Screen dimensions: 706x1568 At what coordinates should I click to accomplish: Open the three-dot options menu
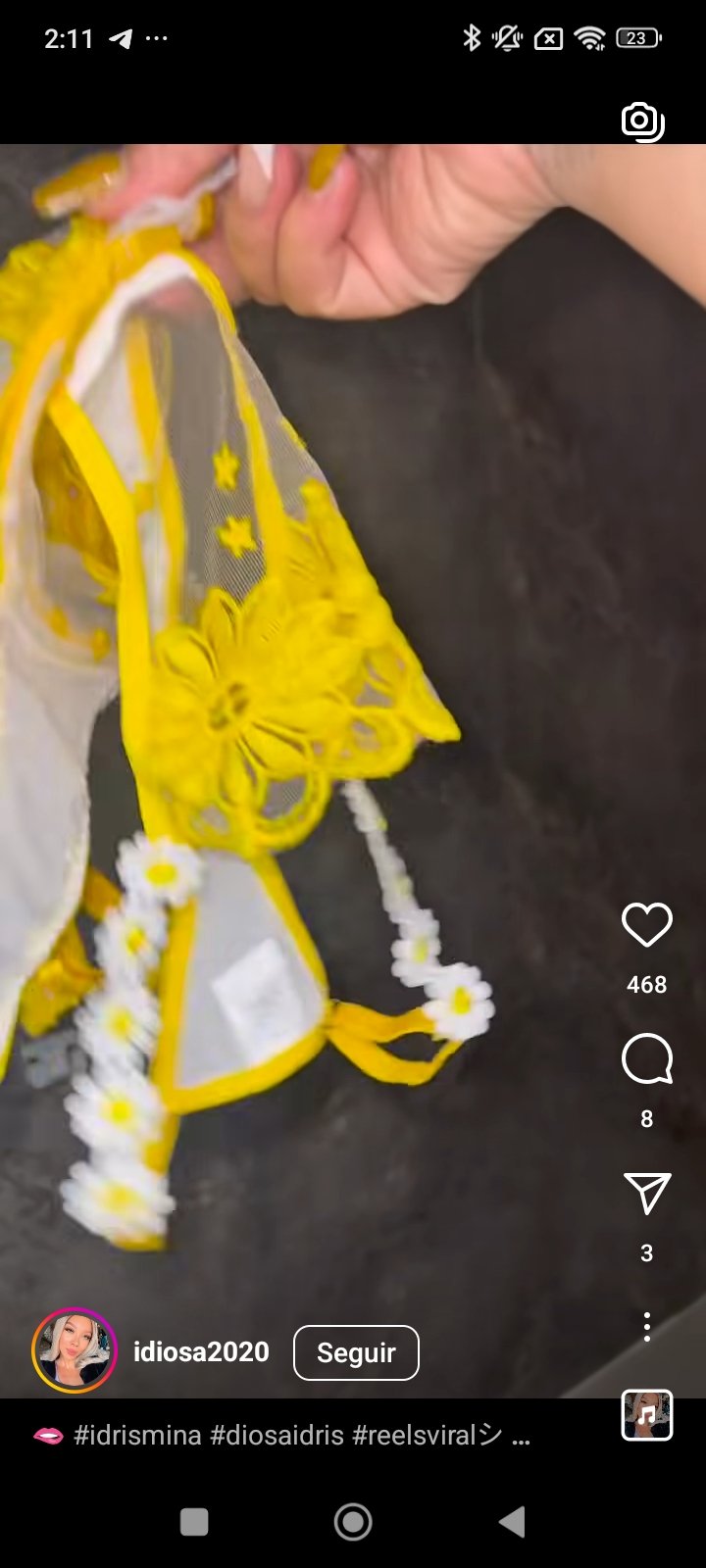(x=646, y=1327)
